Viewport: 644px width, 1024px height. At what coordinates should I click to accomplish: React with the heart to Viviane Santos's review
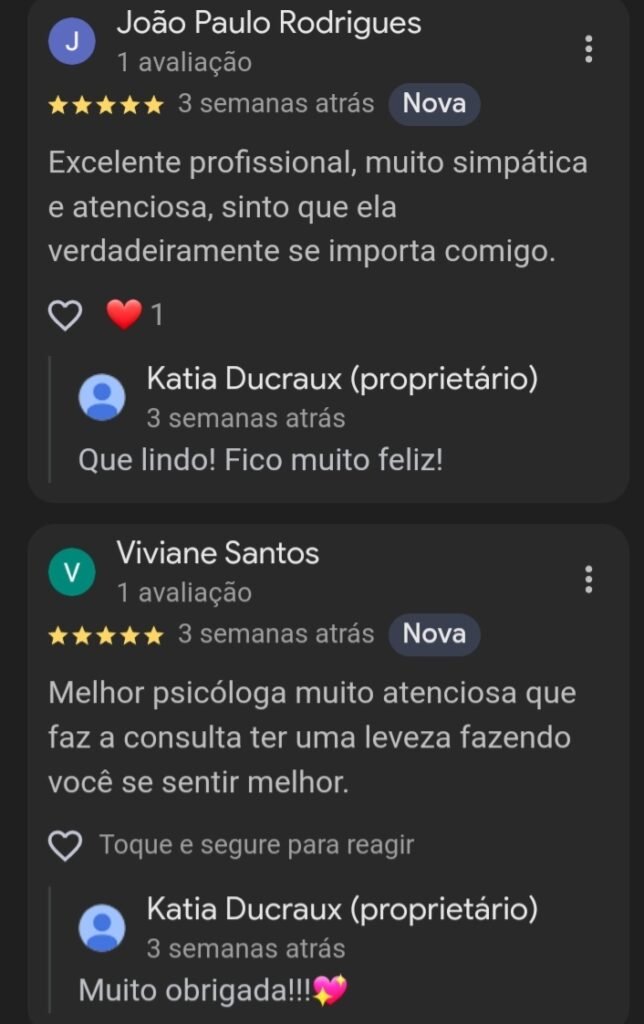coord(65,846)
